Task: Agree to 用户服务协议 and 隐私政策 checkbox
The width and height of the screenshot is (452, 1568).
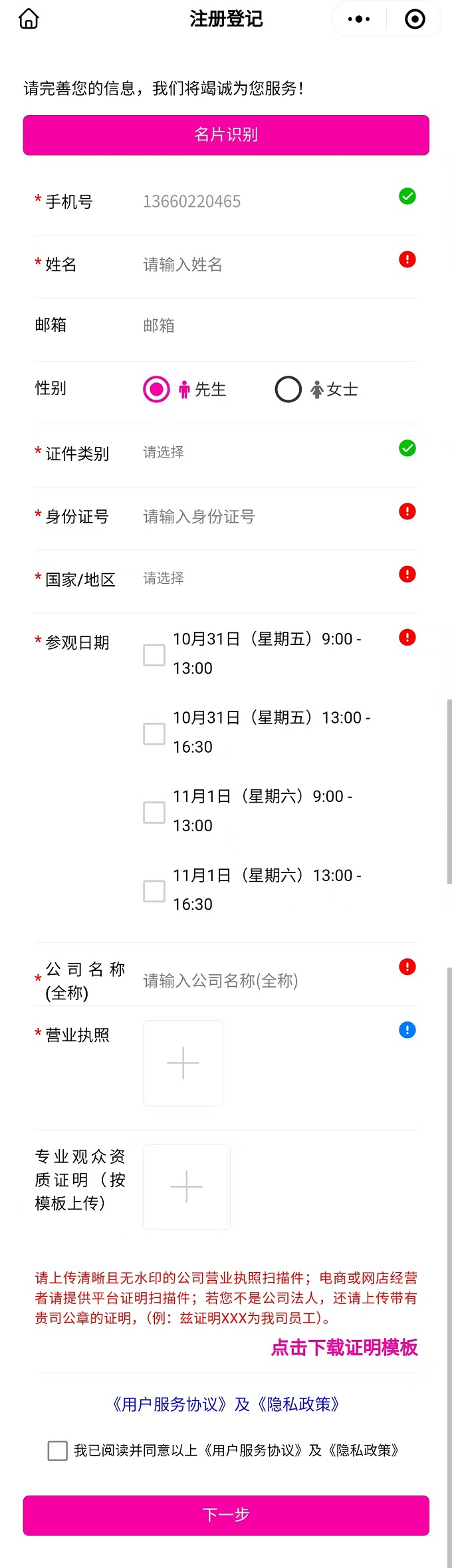Action: [58, 1450]
